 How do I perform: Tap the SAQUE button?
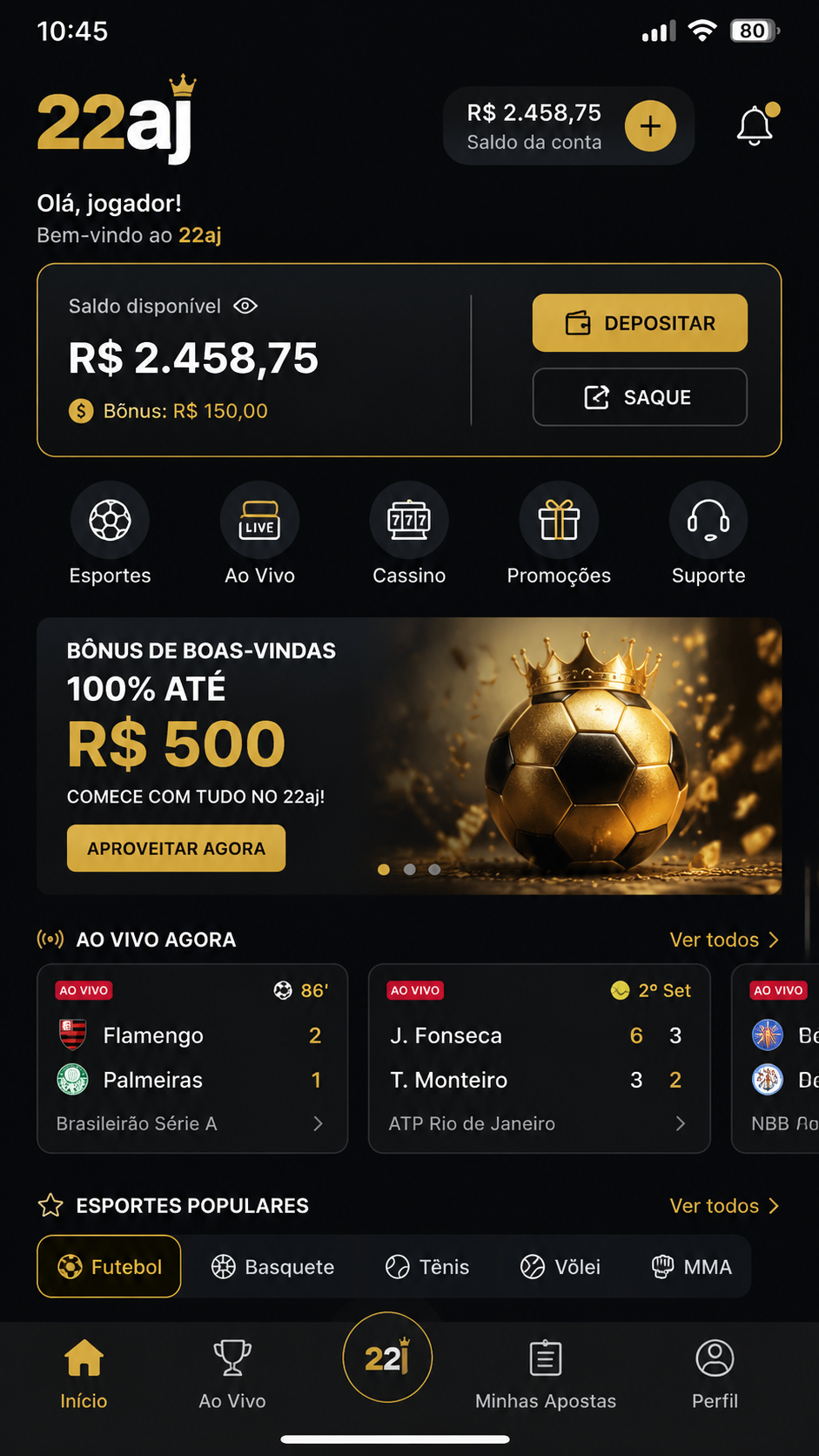click(x=640, y=397)
